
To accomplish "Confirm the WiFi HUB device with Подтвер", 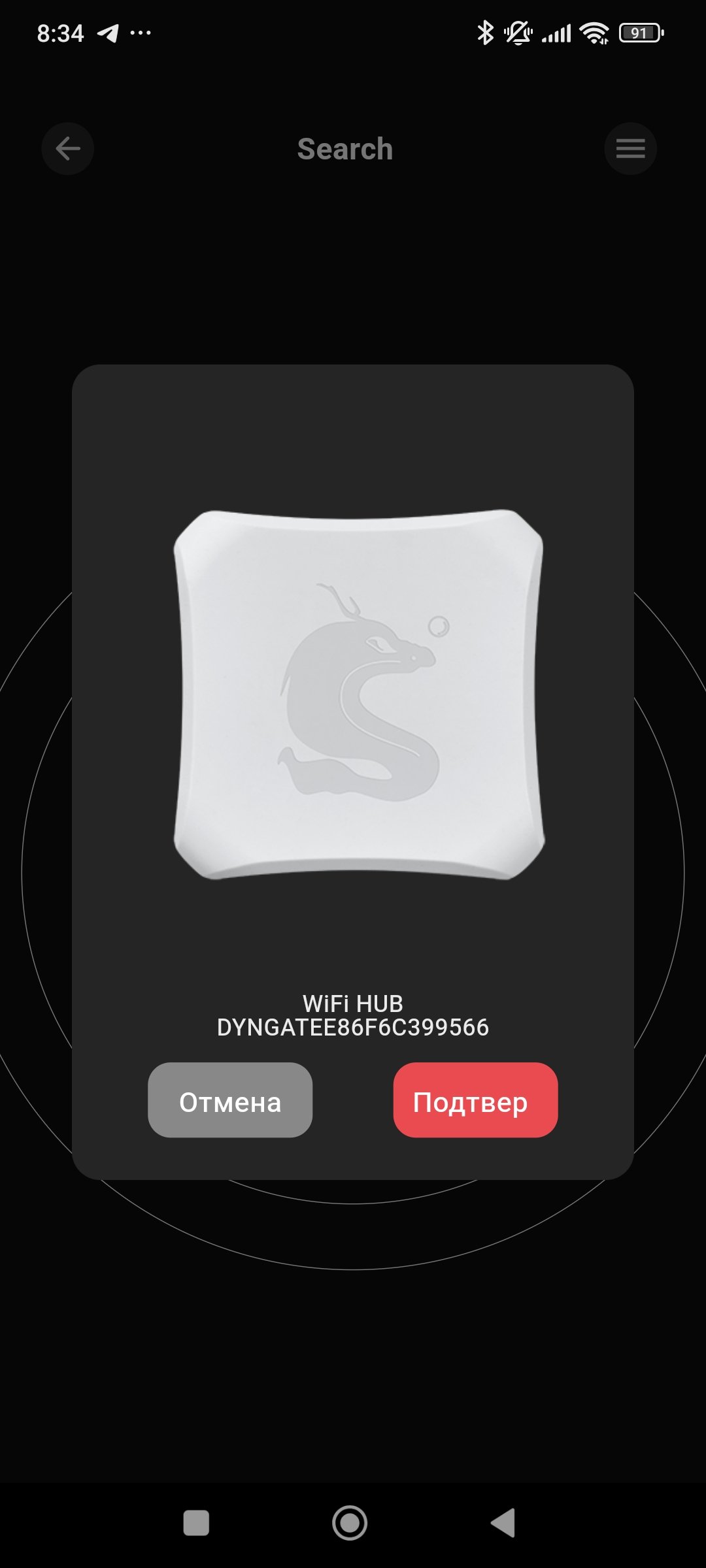I will 475,1102.
